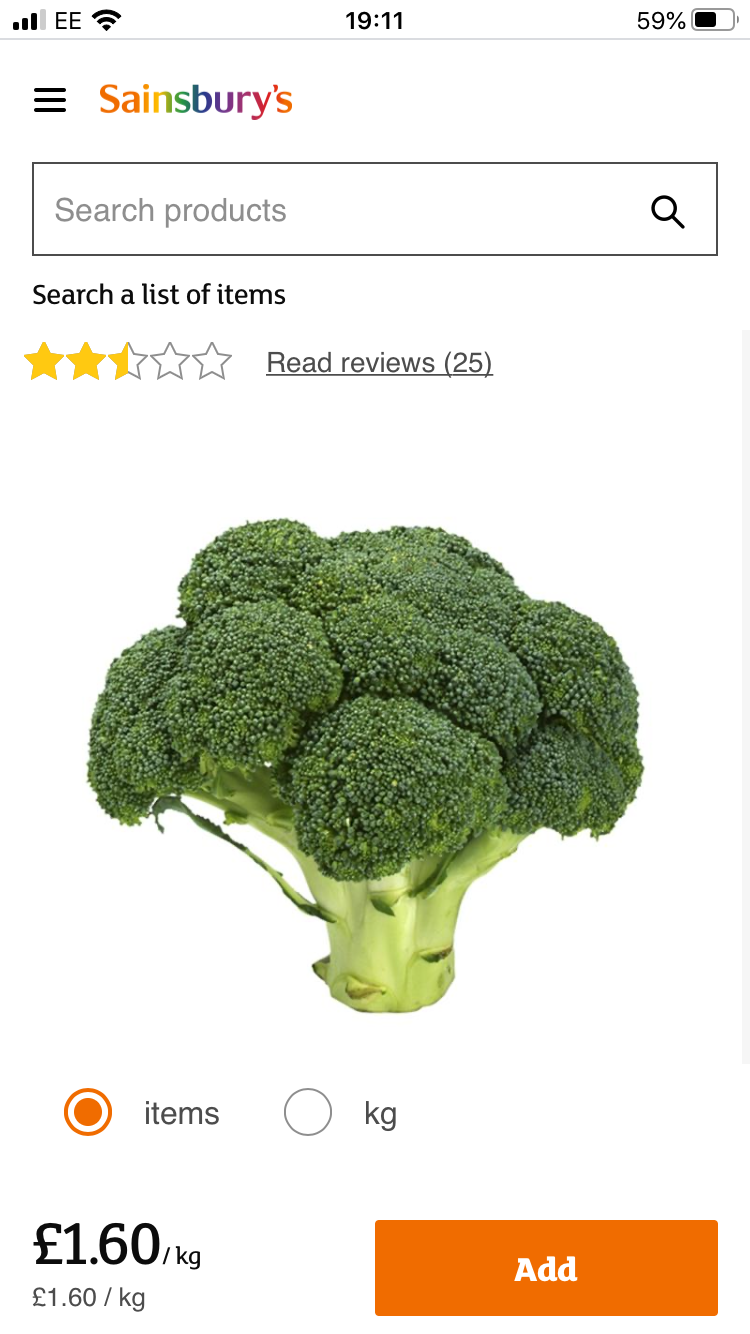
Task: Open Read reviews (25) link
Action: [x=379, y=362]
